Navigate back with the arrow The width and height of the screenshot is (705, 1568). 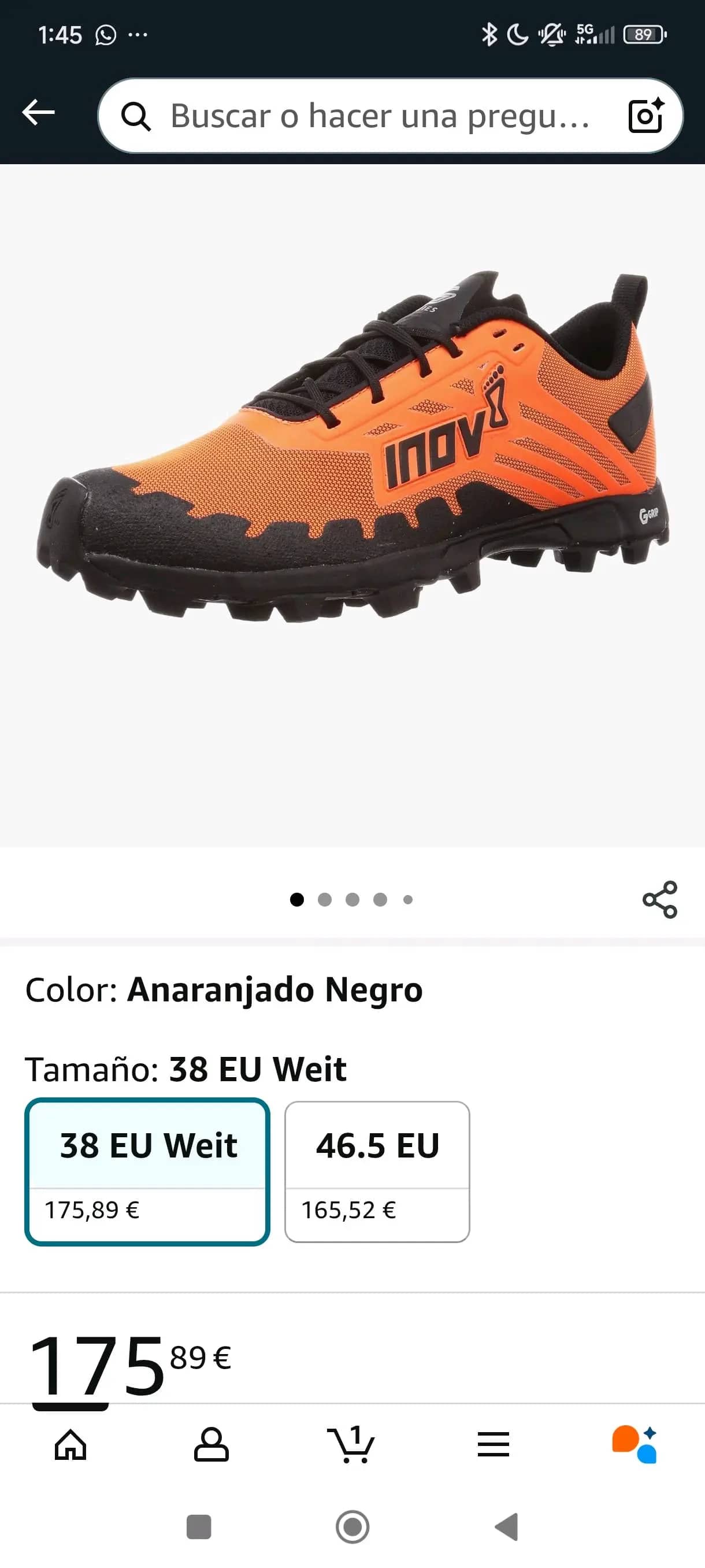pyautogui.click(x=39, y=112)
